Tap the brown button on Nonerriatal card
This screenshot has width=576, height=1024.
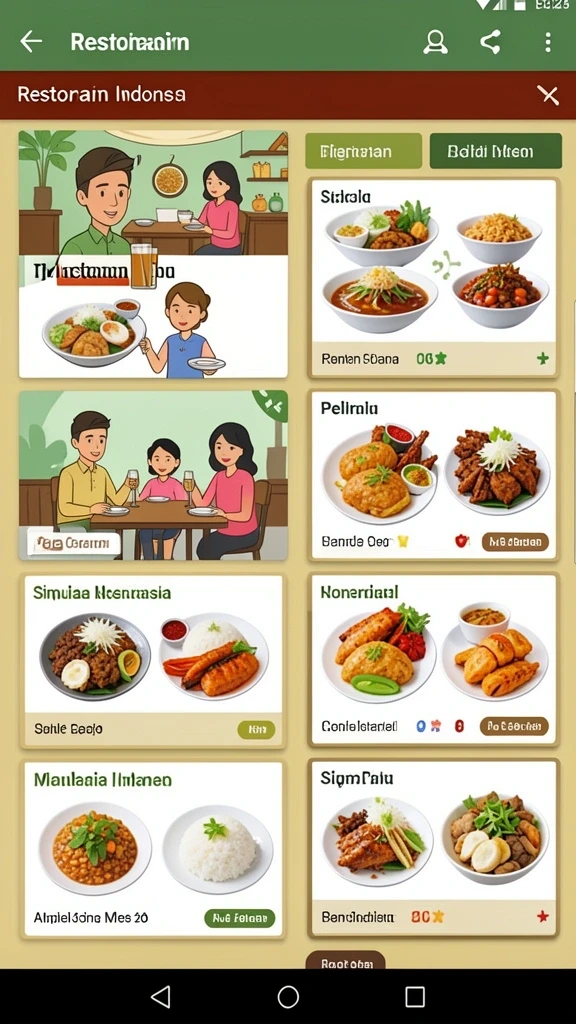[514, 726]
